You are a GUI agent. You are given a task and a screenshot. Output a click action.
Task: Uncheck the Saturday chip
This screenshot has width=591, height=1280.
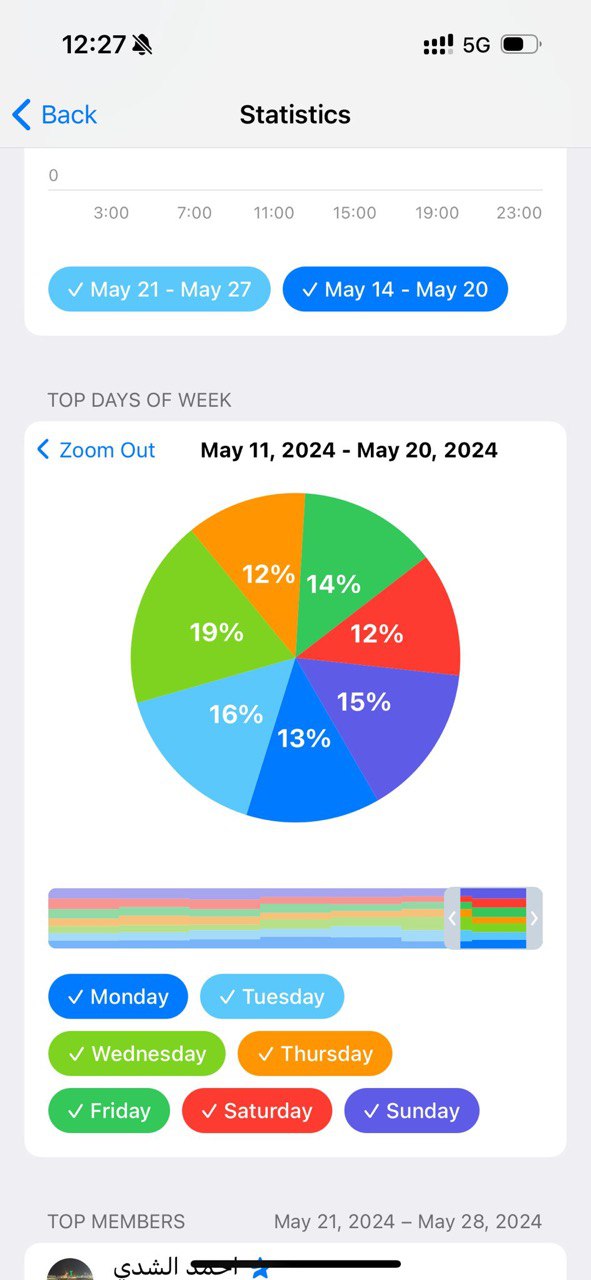click(257, 1111)
